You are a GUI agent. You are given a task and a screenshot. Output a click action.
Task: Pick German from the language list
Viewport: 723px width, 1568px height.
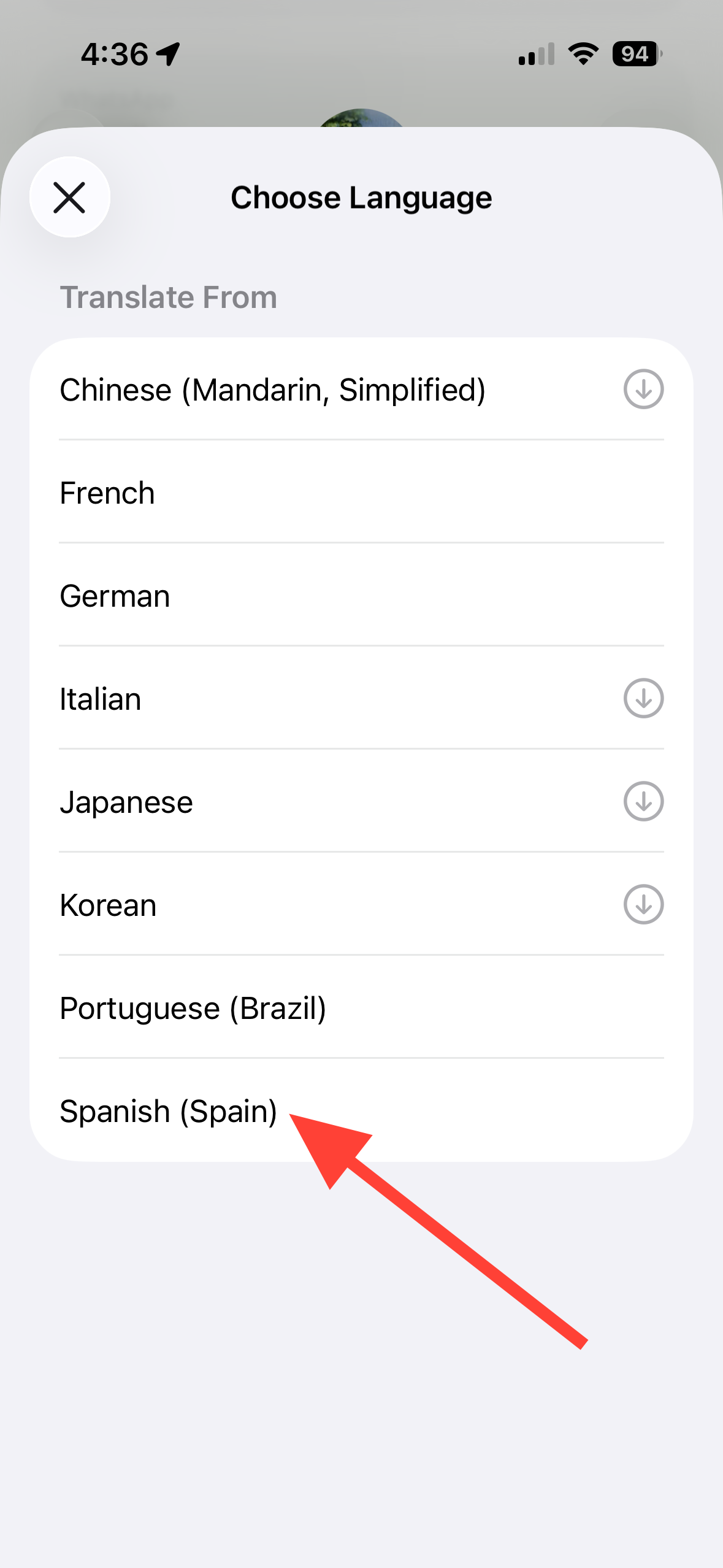pos(115,596)
